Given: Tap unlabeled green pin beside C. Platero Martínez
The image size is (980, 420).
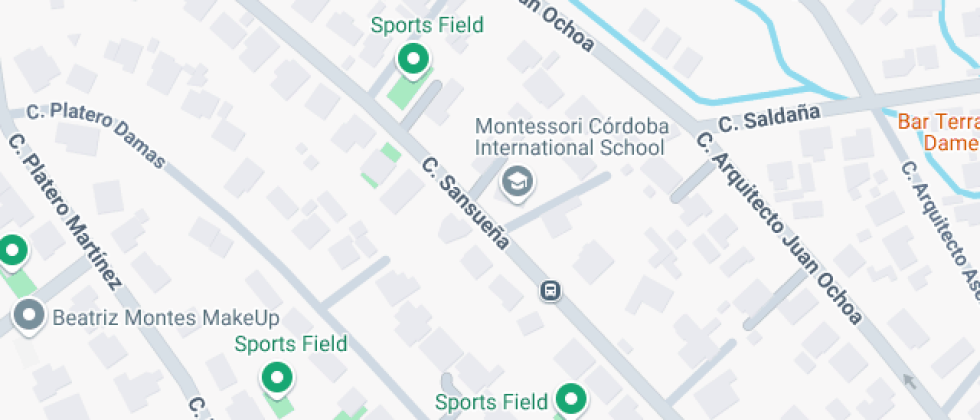Looking at the screenshot, I should click(11, 252).
